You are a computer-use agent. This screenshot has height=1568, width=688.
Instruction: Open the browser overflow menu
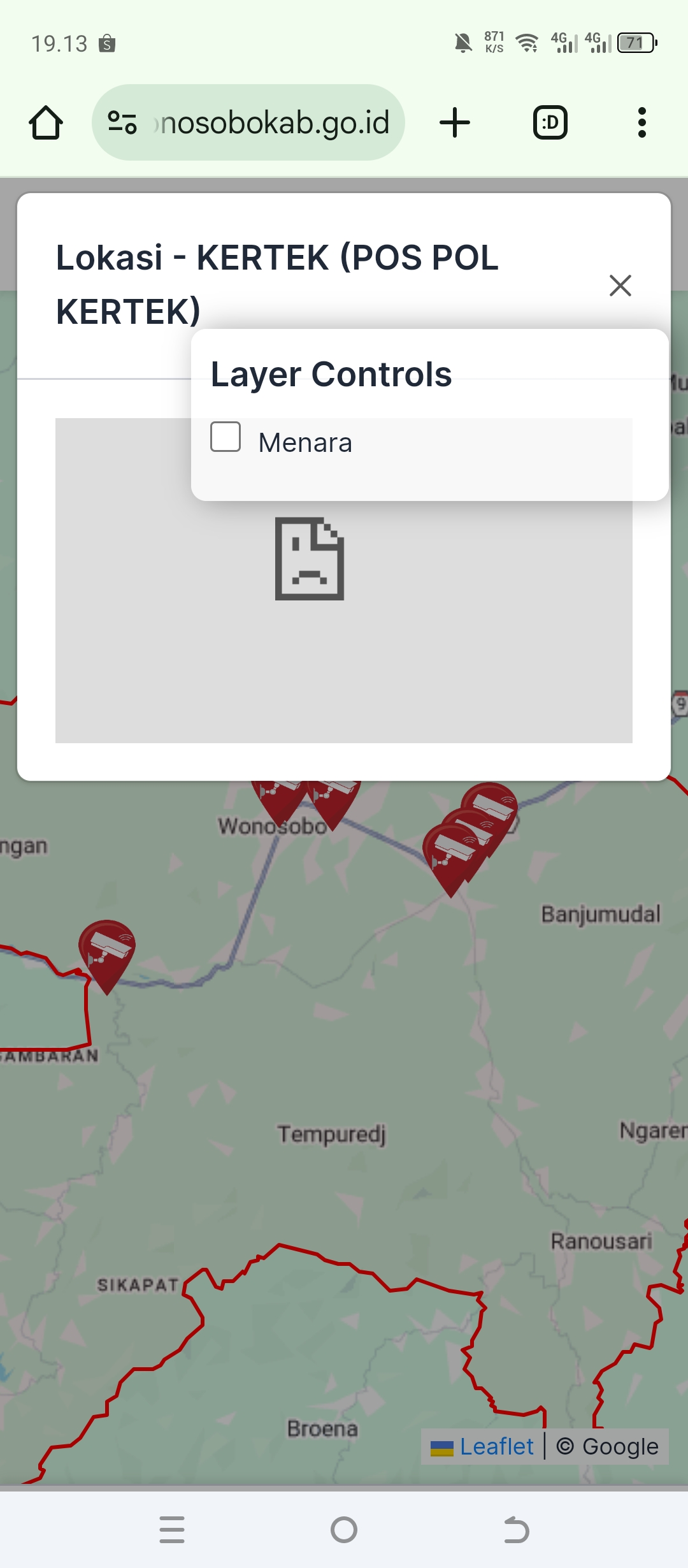641,122
